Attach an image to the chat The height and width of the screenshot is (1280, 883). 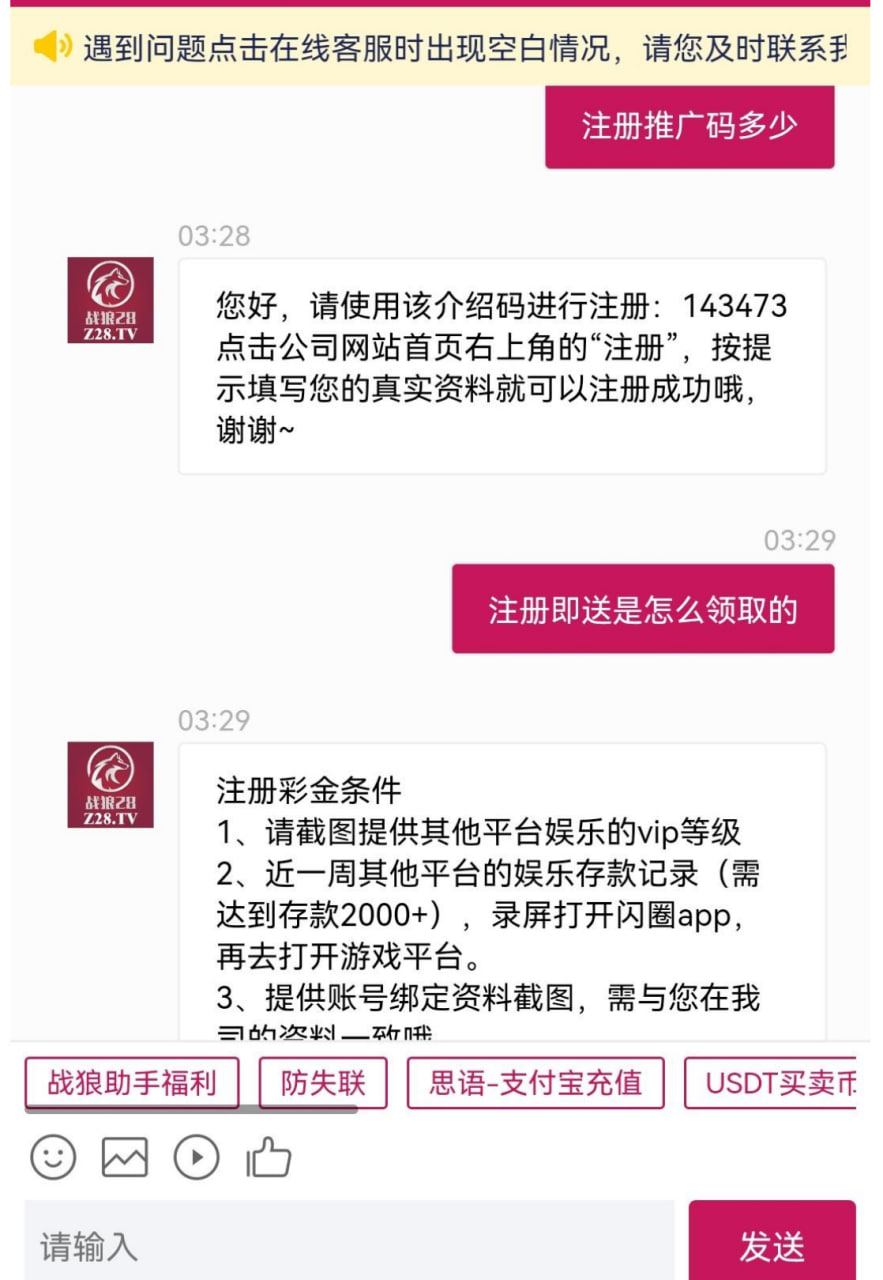point(125,1158)
